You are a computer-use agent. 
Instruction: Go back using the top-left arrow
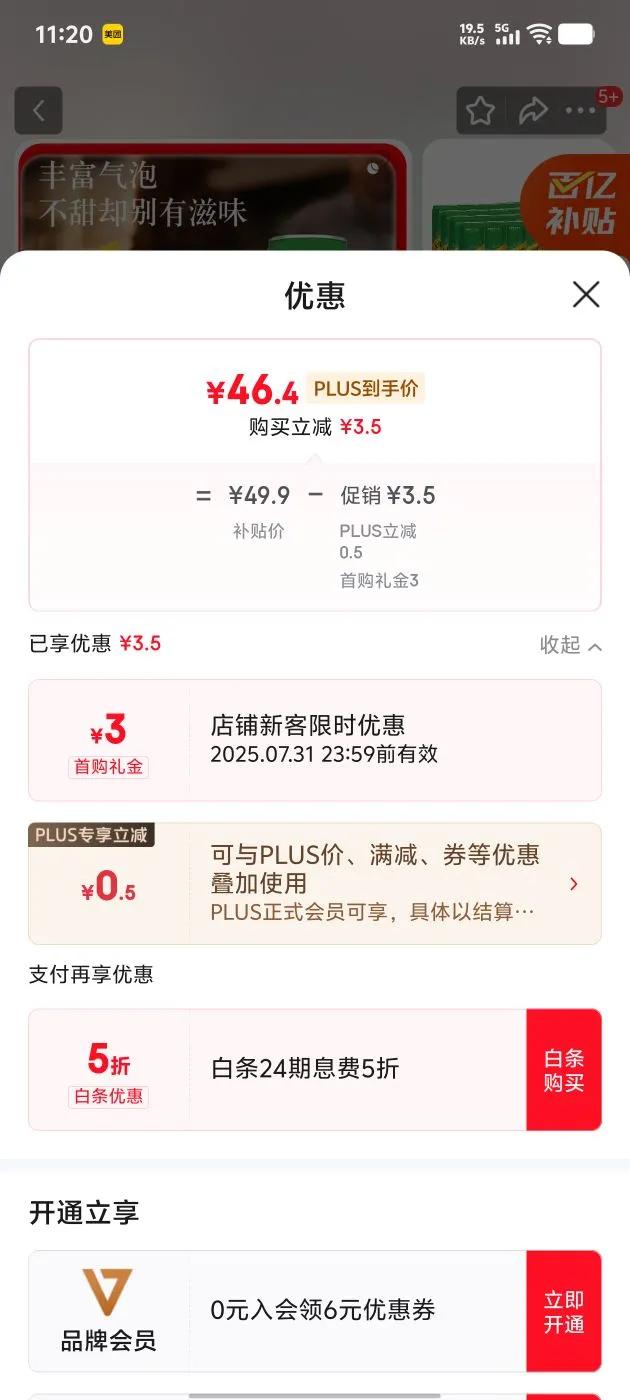click(39, 110)
